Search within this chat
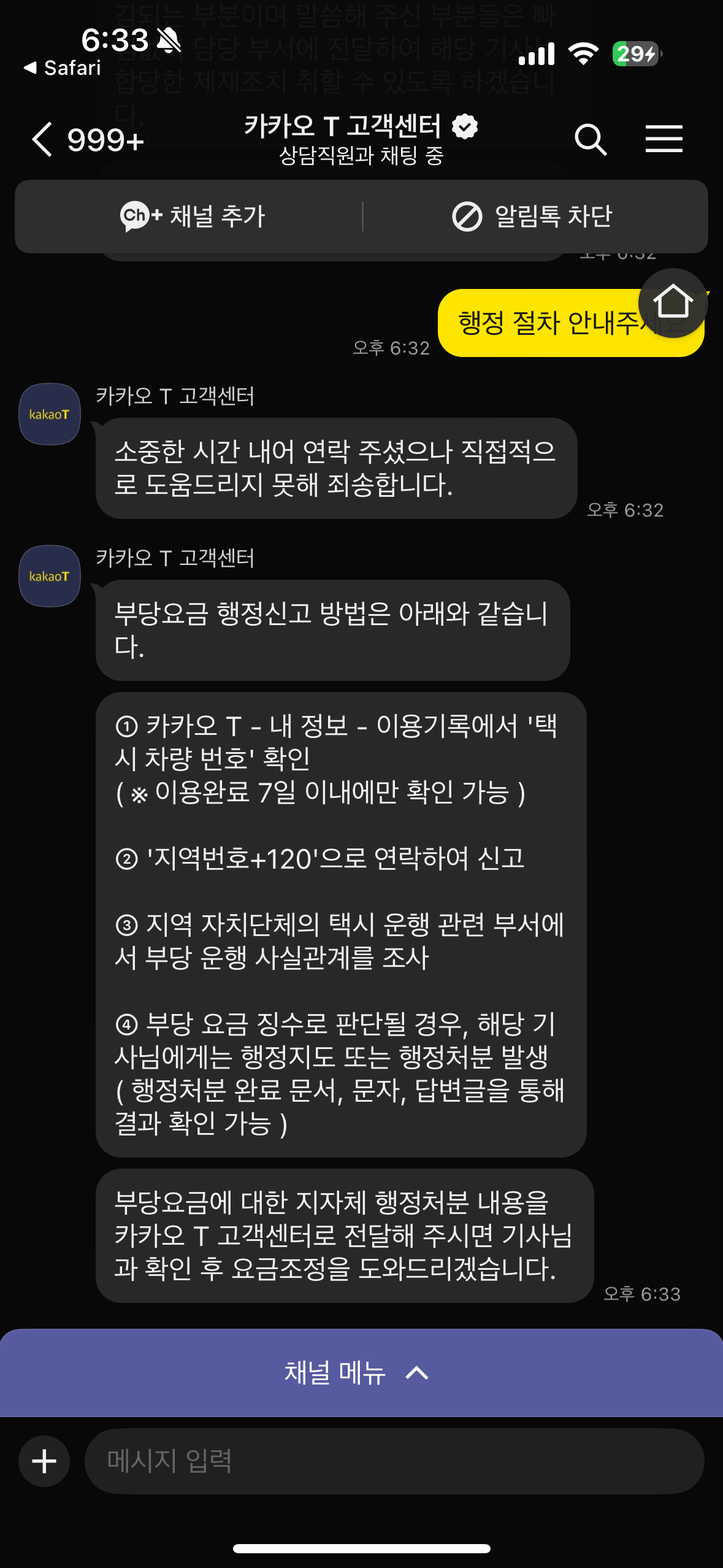Viewport: 723px width, 1568px height. [590, 139]
